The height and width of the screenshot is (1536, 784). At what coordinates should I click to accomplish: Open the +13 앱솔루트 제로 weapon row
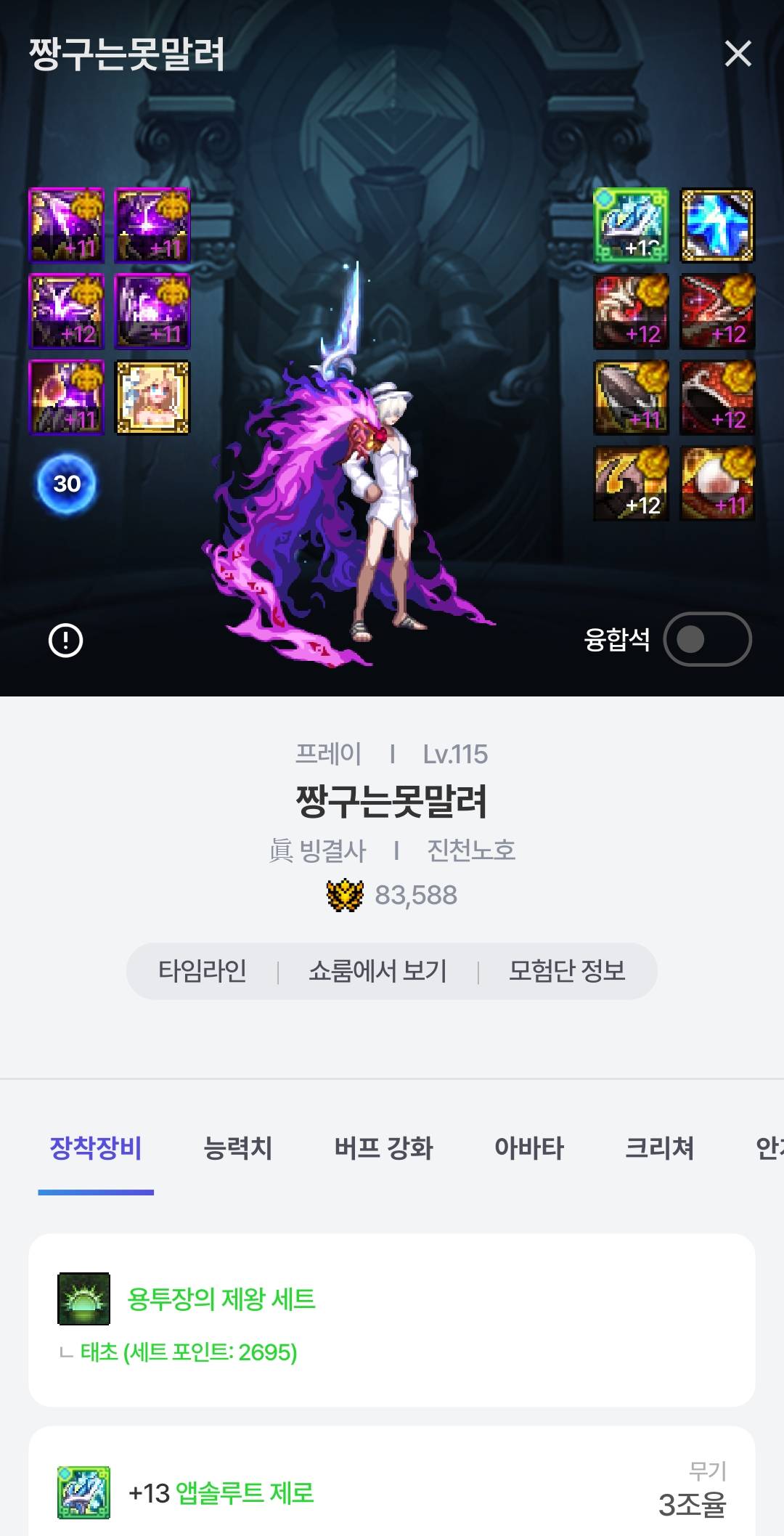click(392, 1492)
